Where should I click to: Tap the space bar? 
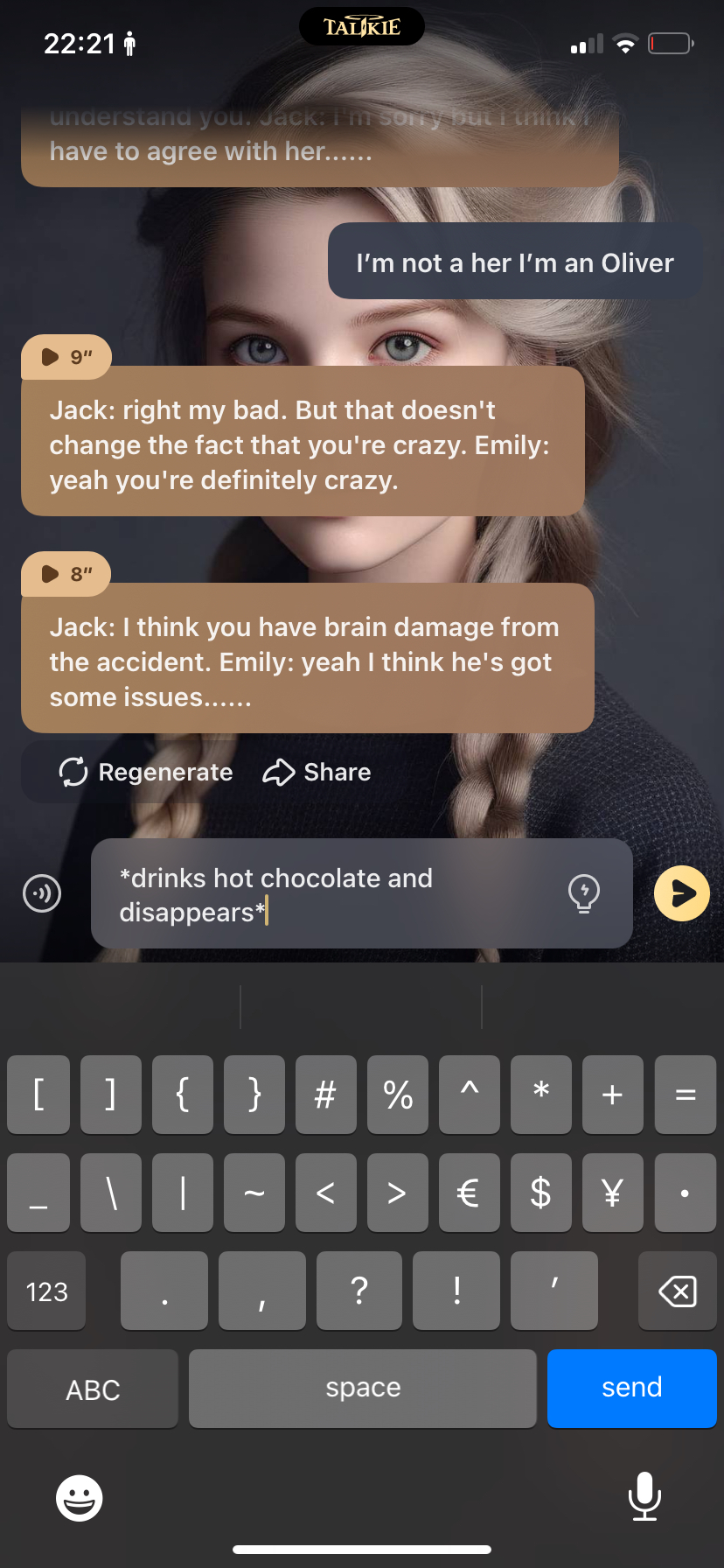[x=363, y=1389]
